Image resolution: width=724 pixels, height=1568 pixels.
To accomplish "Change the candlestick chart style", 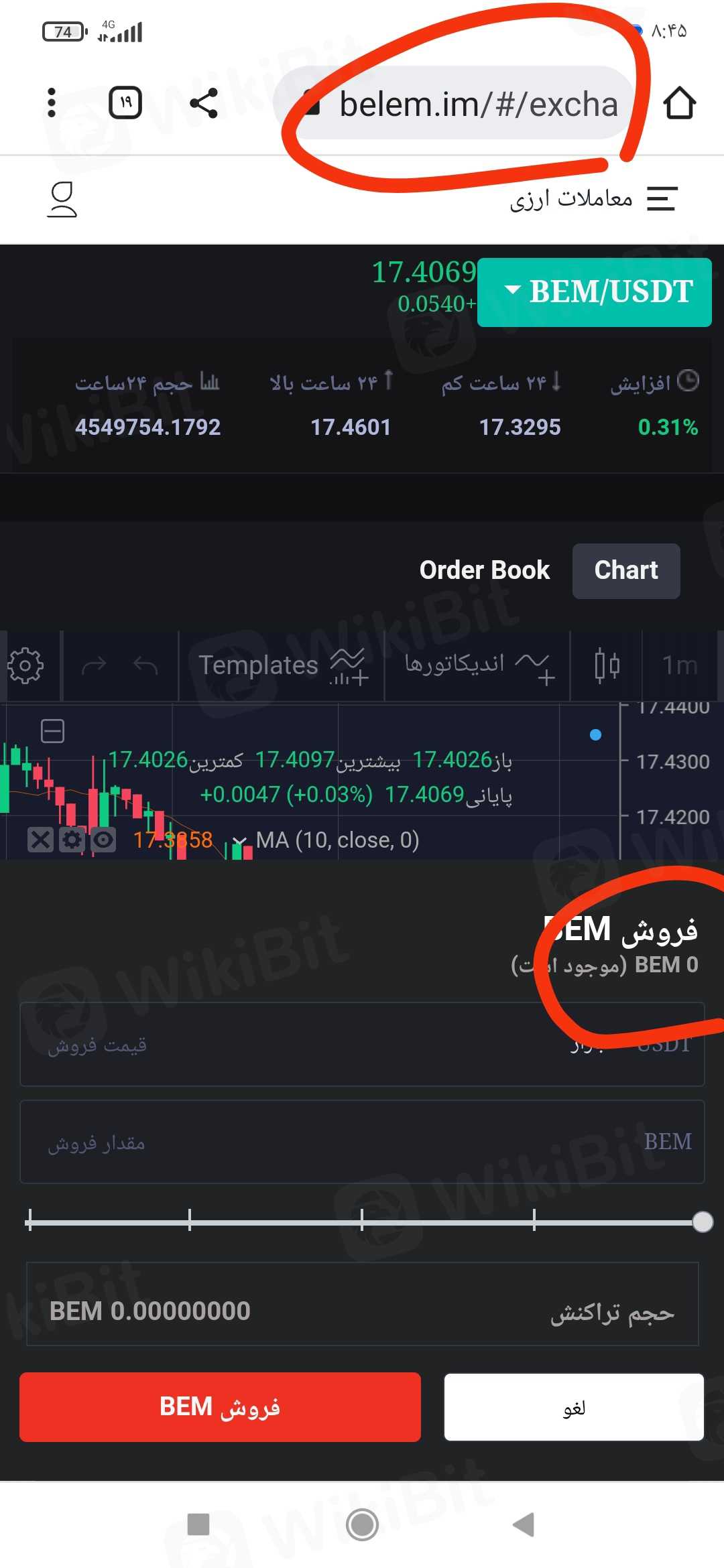I will 607,665.
